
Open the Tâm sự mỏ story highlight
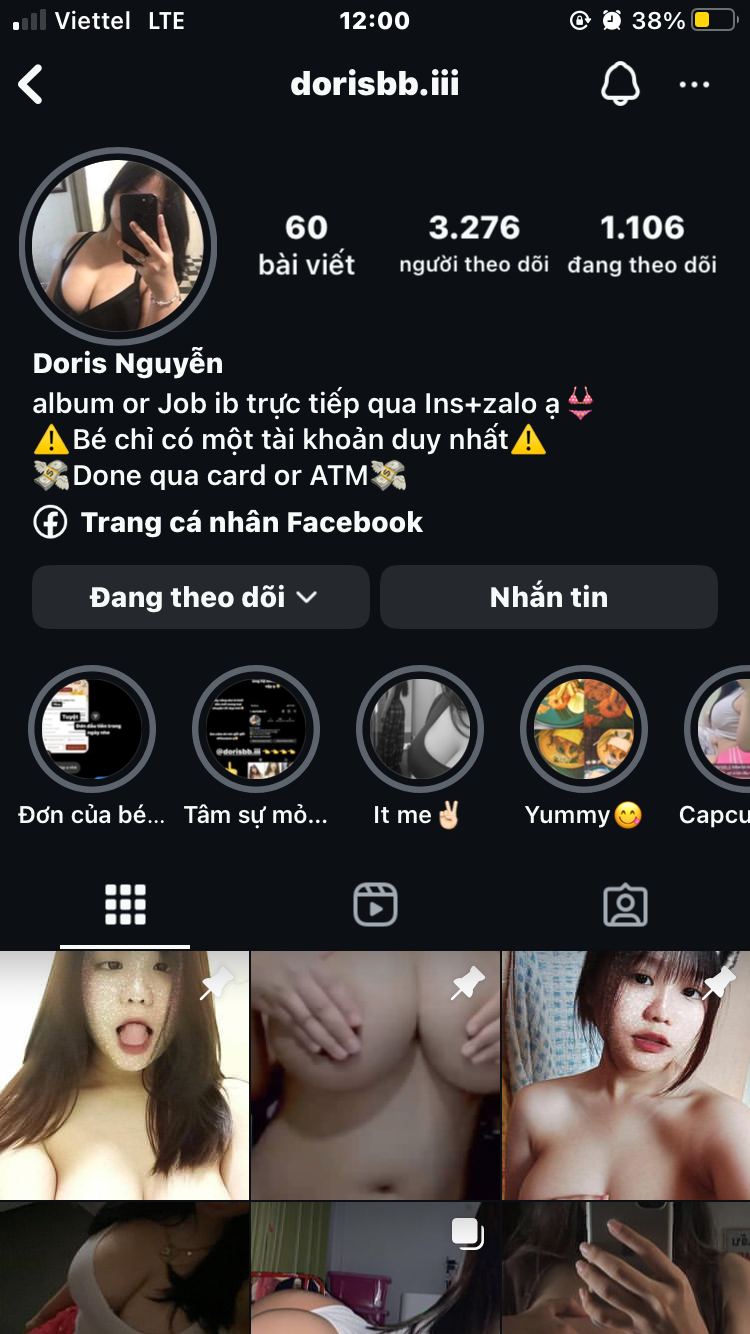click(256, 729)
